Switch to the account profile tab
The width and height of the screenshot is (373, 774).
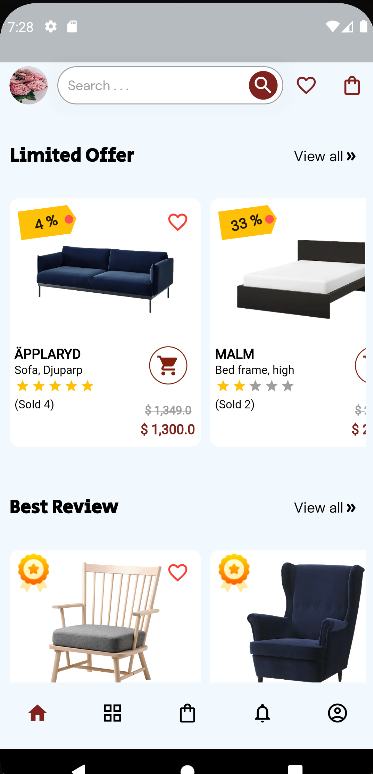point(337,713)
